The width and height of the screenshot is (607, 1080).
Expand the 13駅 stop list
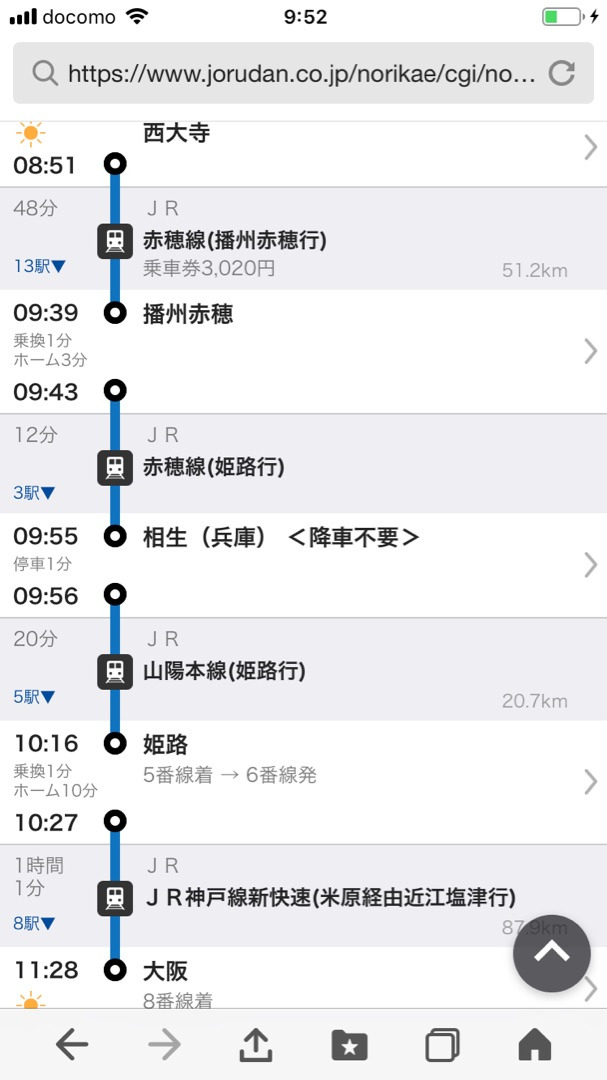coord(40,266)
